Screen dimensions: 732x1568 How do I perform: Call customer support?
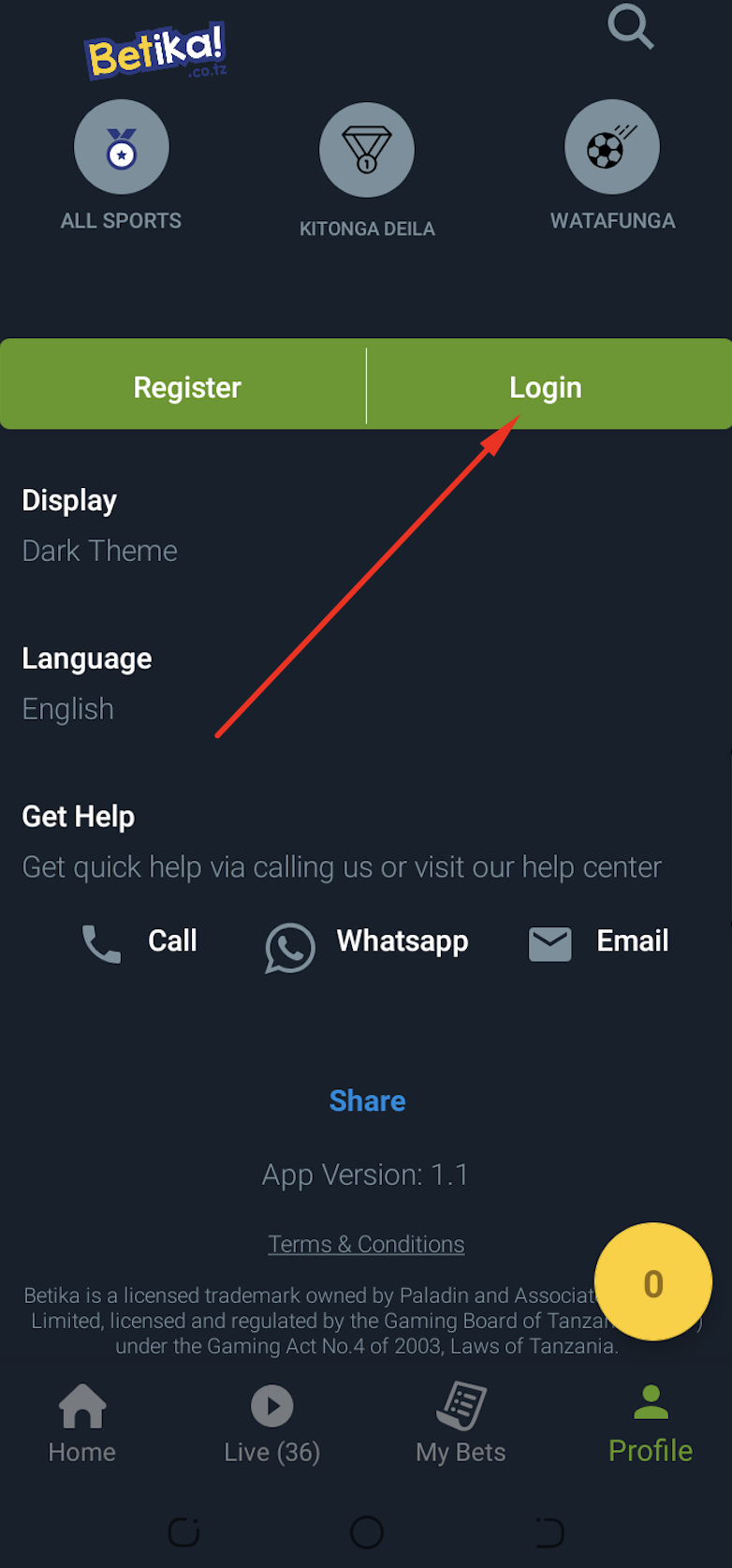coord(140,941)
